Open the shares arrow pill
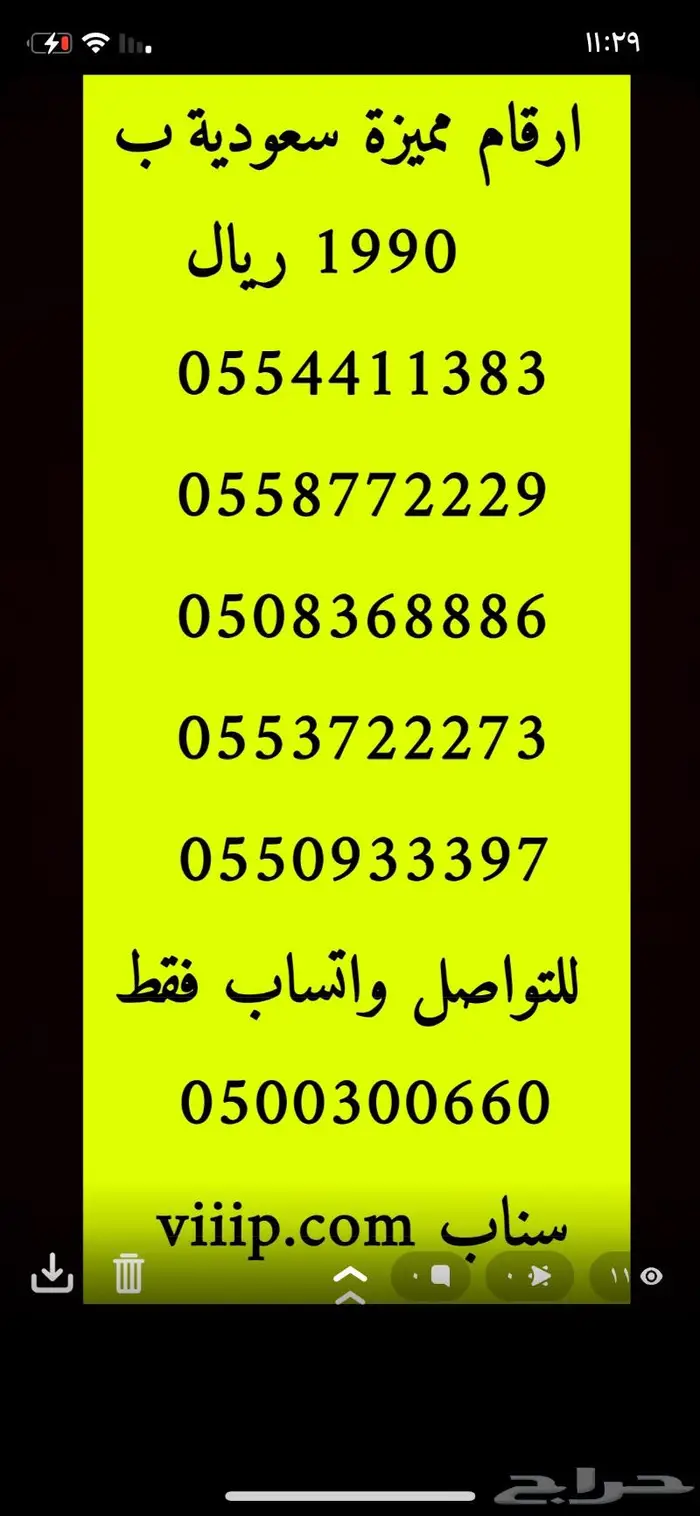Viewport: 700px width, 1516px height. [529, 1276]
